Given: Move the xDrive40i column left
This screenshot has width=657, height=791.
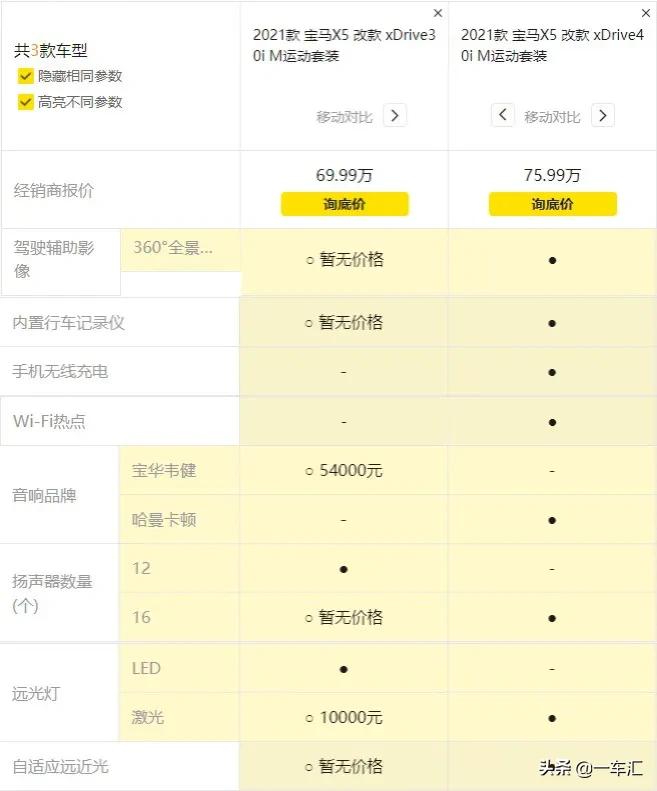Looking at the screenshot, I should (503, 116).
